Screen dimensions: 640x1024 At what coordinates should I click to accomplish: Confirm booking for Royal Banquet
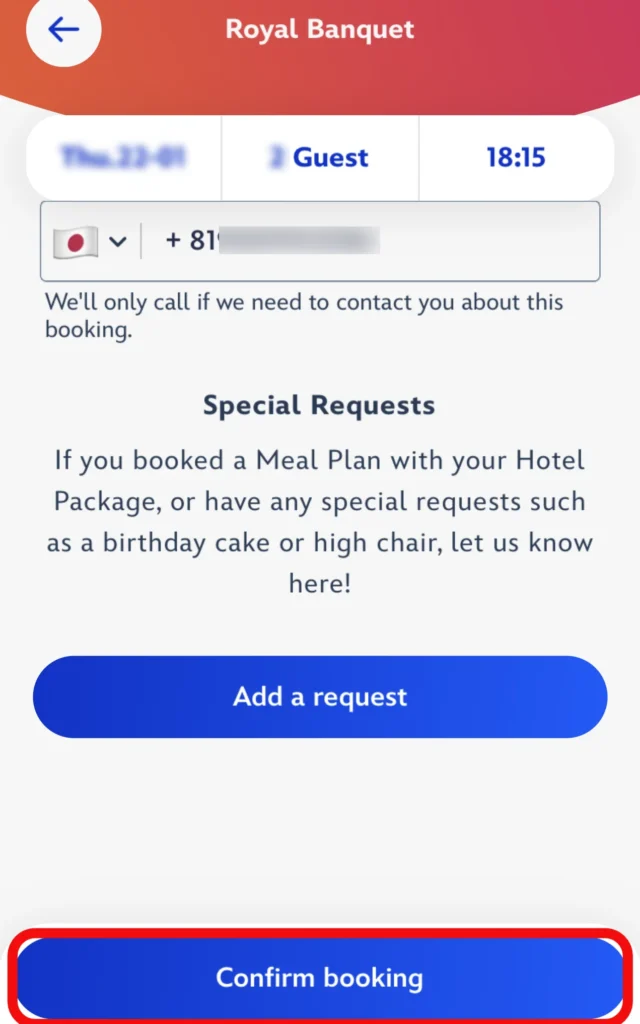pyautogui.click(x=320, y=977)
